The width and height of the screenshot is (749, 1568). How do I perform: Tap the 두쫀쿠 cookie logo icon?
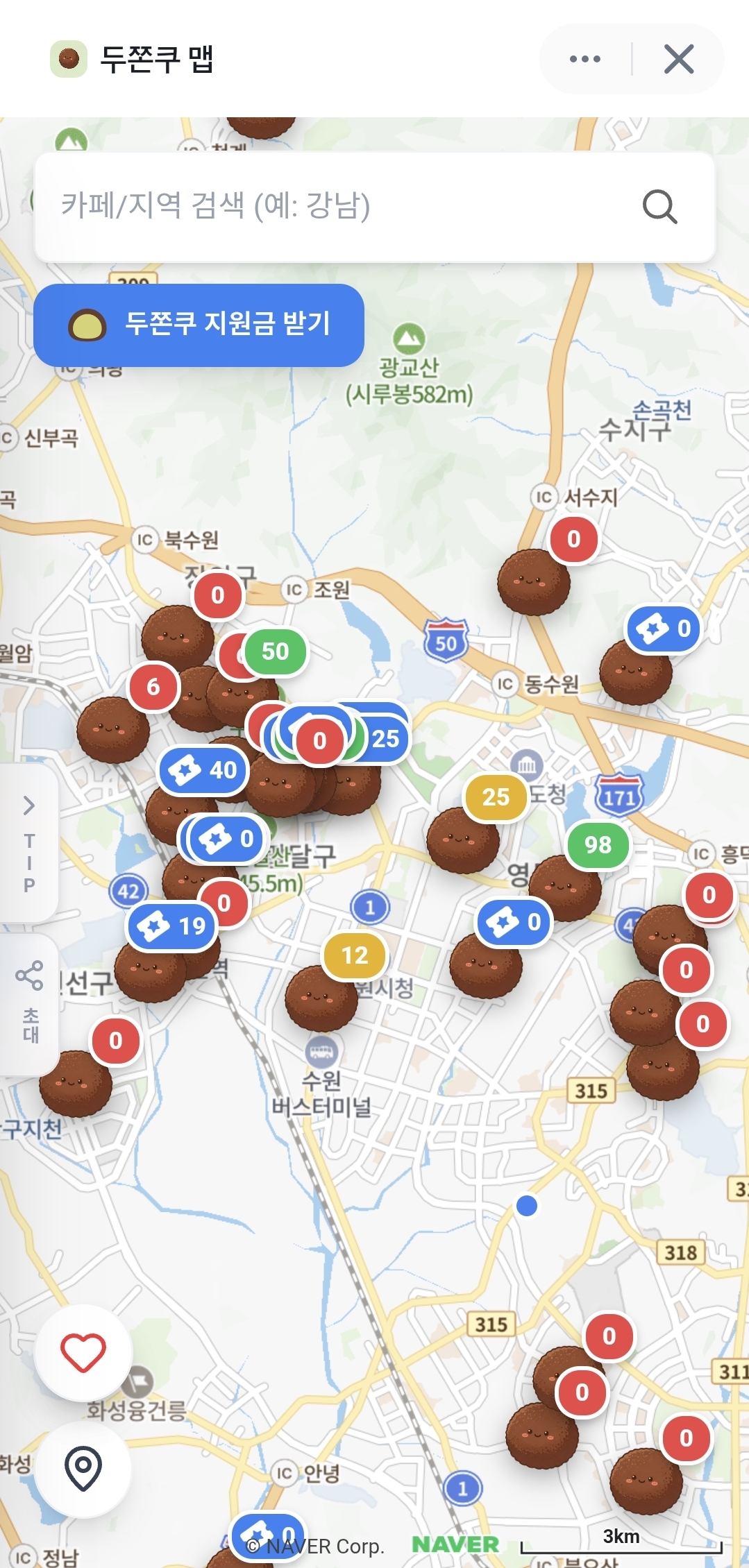(69, 58)
